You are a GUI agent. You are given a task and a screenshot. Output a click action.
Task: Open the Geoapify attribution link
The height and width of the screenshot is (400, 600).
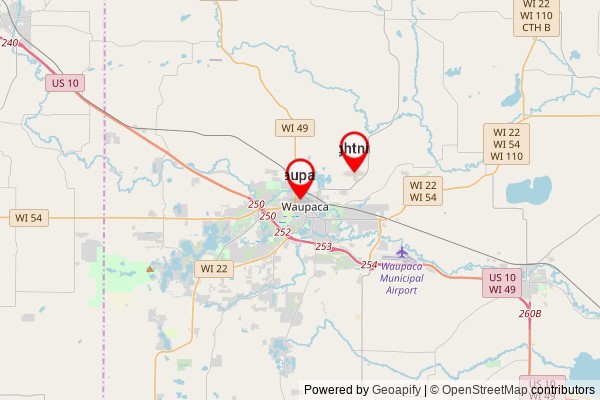click(398, 390)
